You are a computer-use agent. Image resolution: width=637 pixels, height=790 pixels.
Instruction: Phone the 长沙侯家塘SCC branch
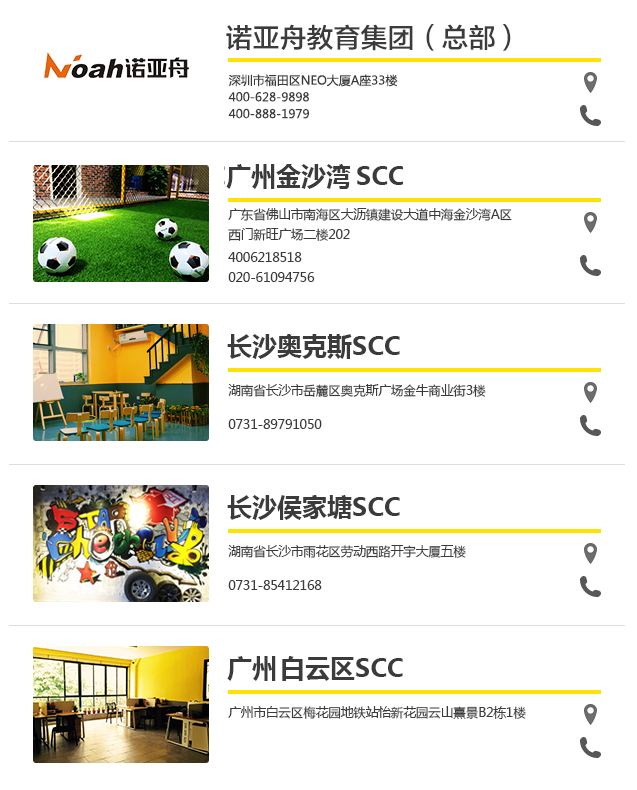pos(590,587)
